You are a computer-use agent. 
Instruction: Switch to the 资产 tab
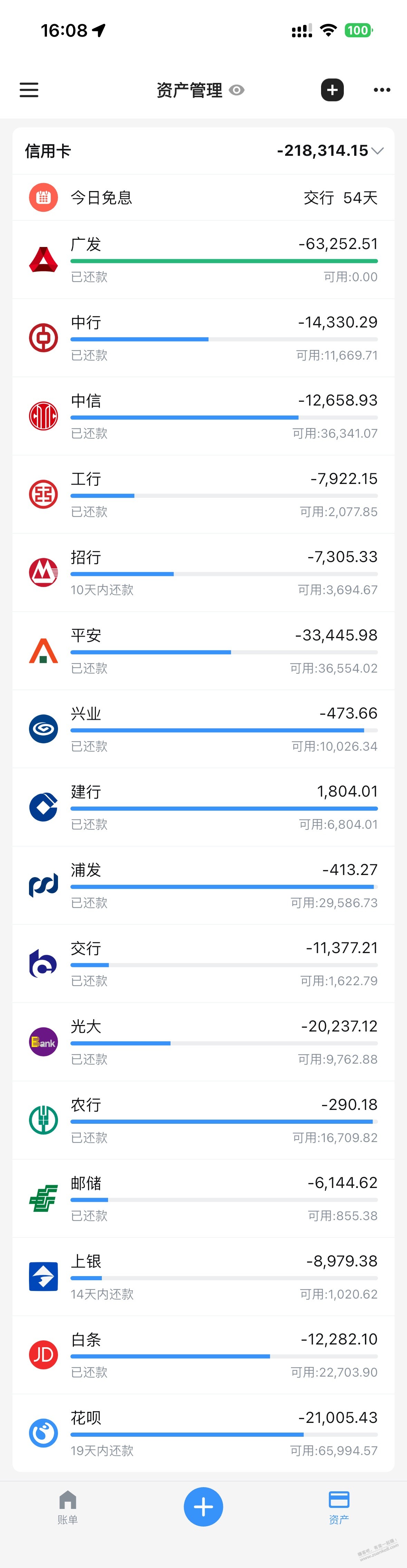point(339,1507)
